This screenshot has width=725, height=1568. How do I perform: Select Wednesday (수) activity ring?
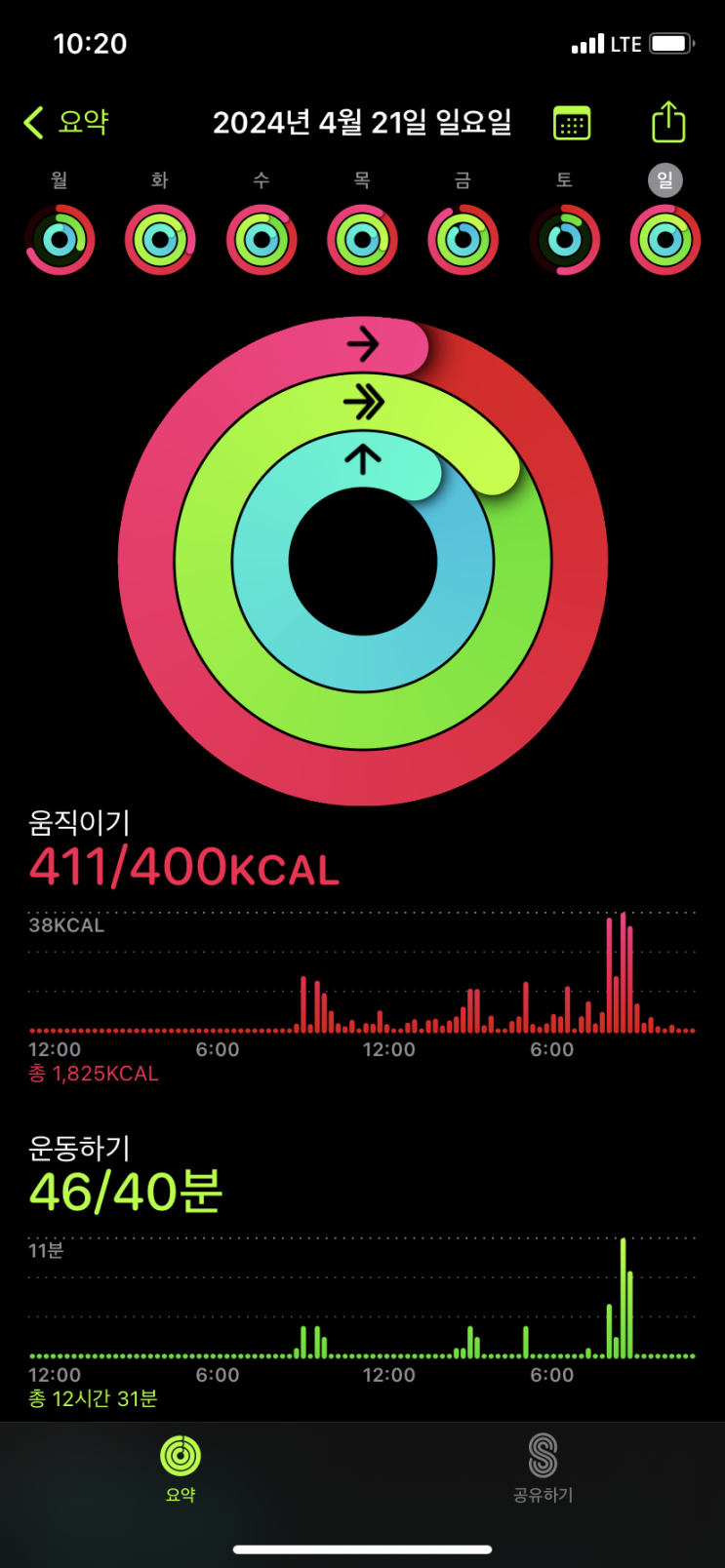[x=262, y=239]
